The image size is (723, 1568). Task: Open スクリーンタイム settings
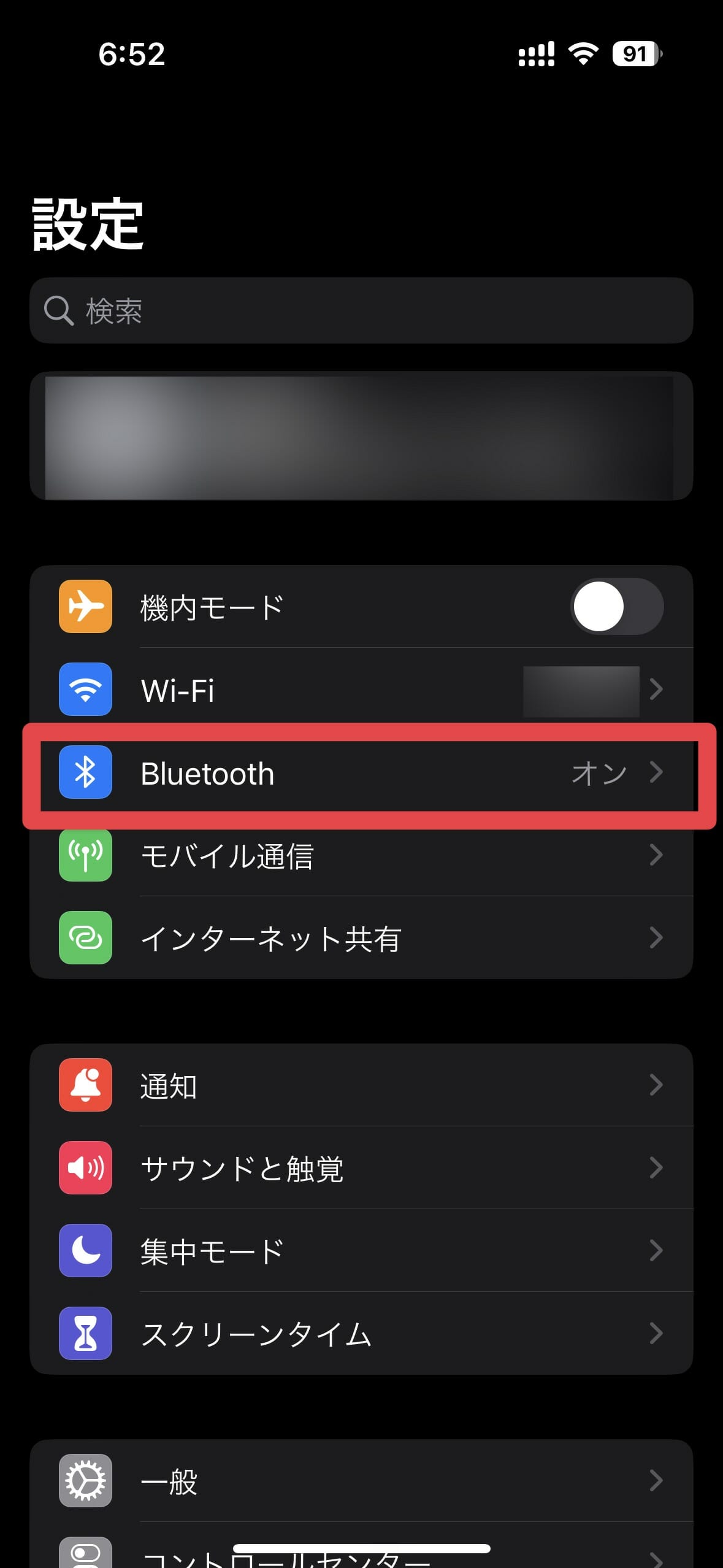[x=361, y=1333]
